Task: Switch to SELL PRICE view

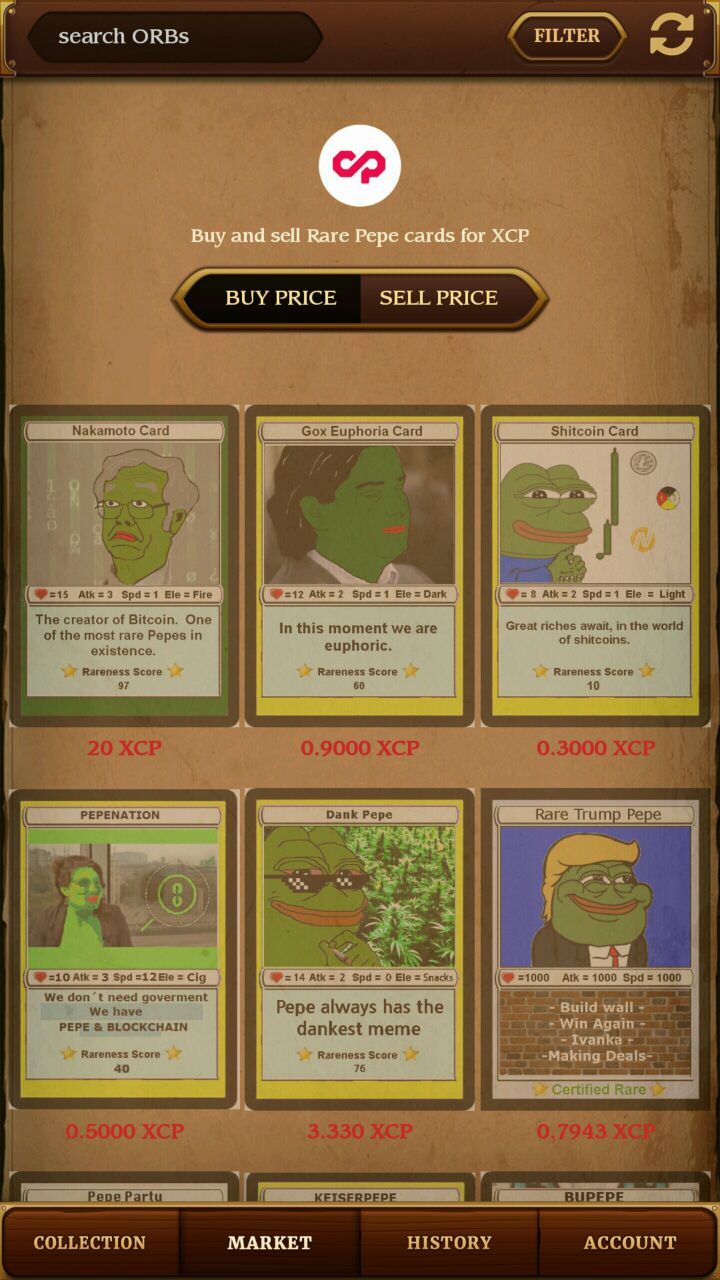Action: pos(440,298)
